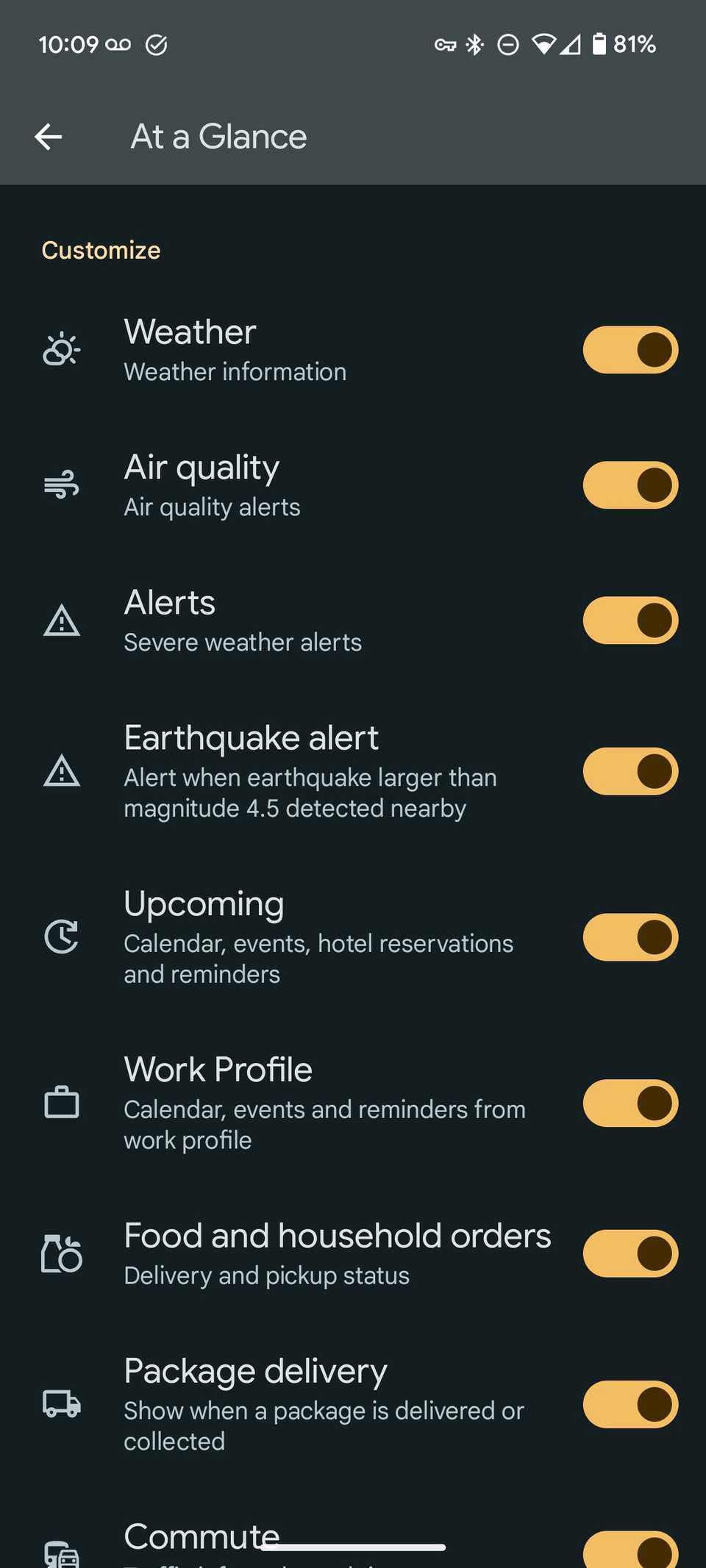Toggle off the Earthquake alert switch
The height and width of the screenshot is (1568, 706).
coord(630,772)
